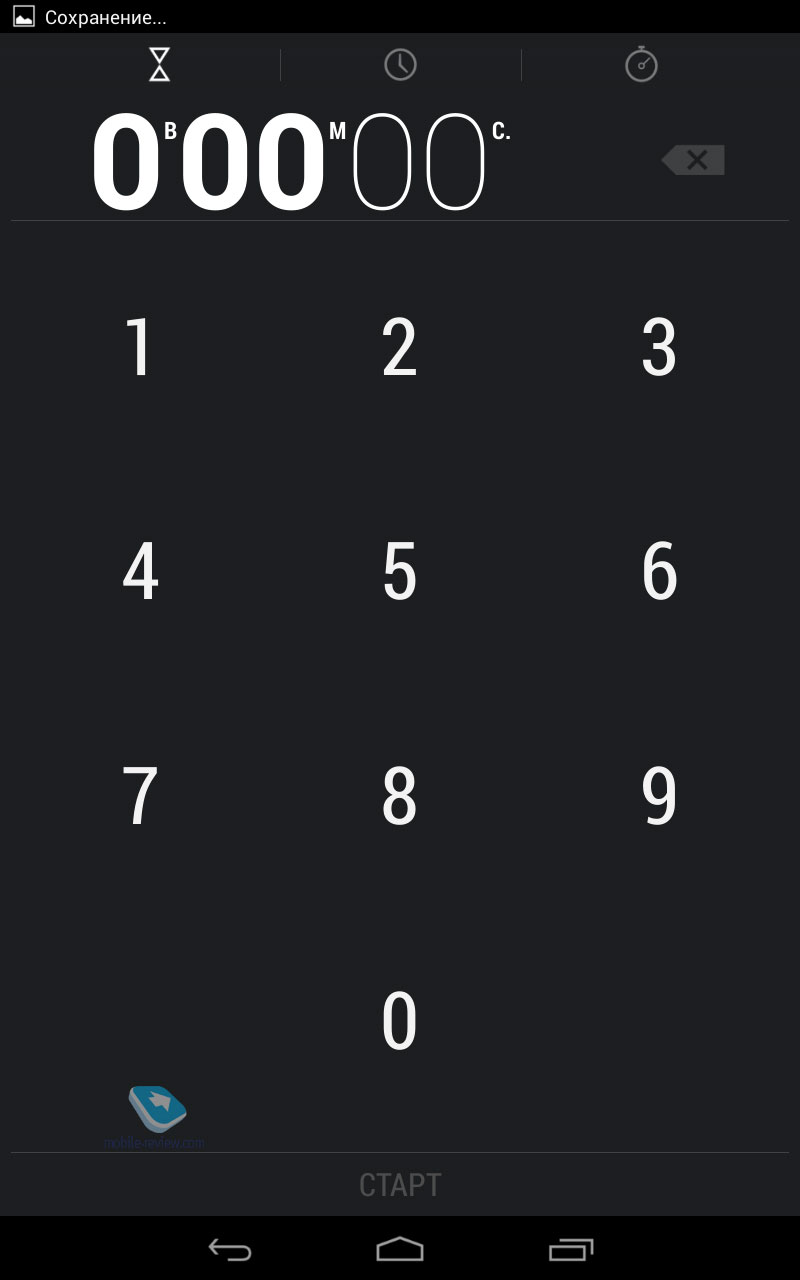Screen dimensions: 800x1280
Task: Select the timer hourglass tab
Action: click(159, 65)
